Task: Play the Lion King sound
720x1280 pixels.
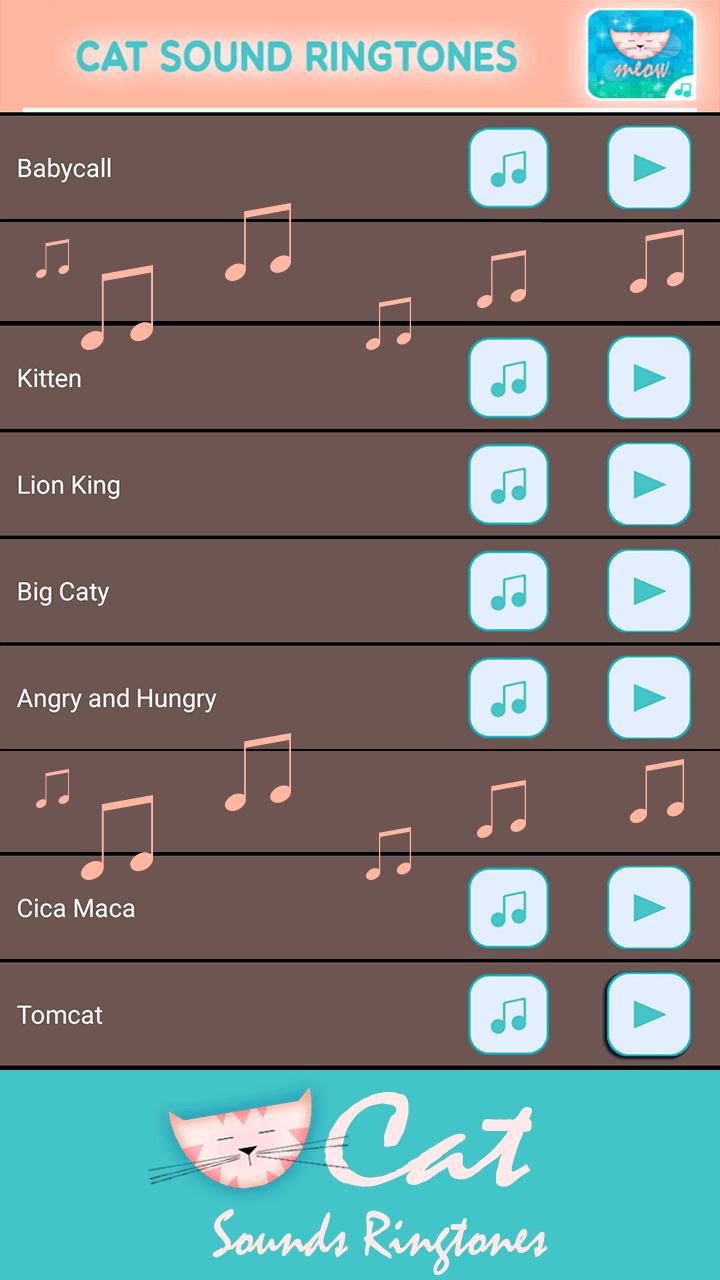Action: [649, 485]
